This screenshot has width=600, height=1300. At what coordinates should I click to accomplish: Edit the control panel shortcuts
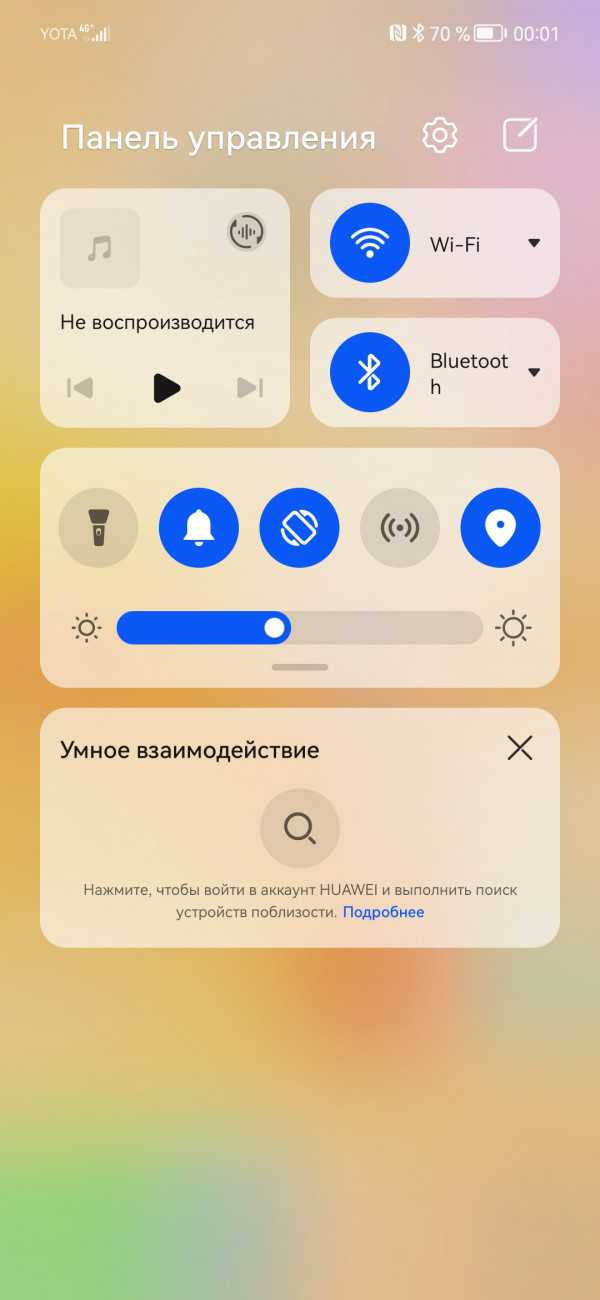point(520,135)
